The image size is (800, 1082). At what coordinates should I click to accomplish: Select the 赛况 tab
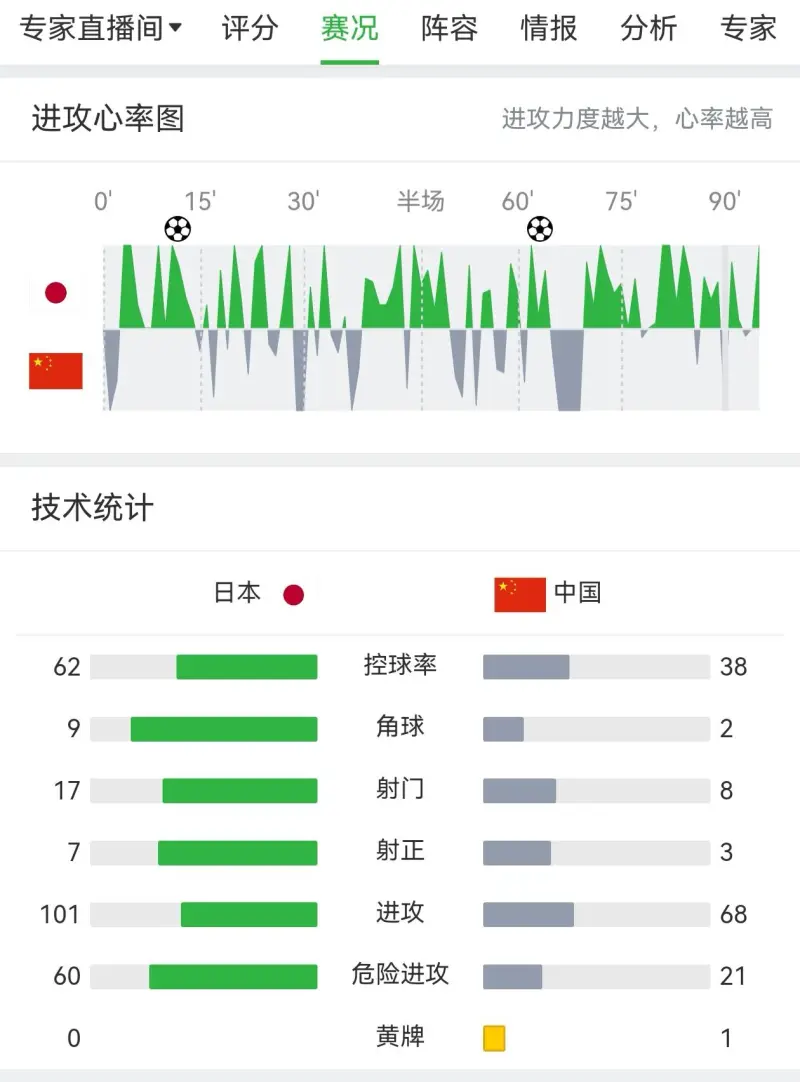tap(350, 29)
